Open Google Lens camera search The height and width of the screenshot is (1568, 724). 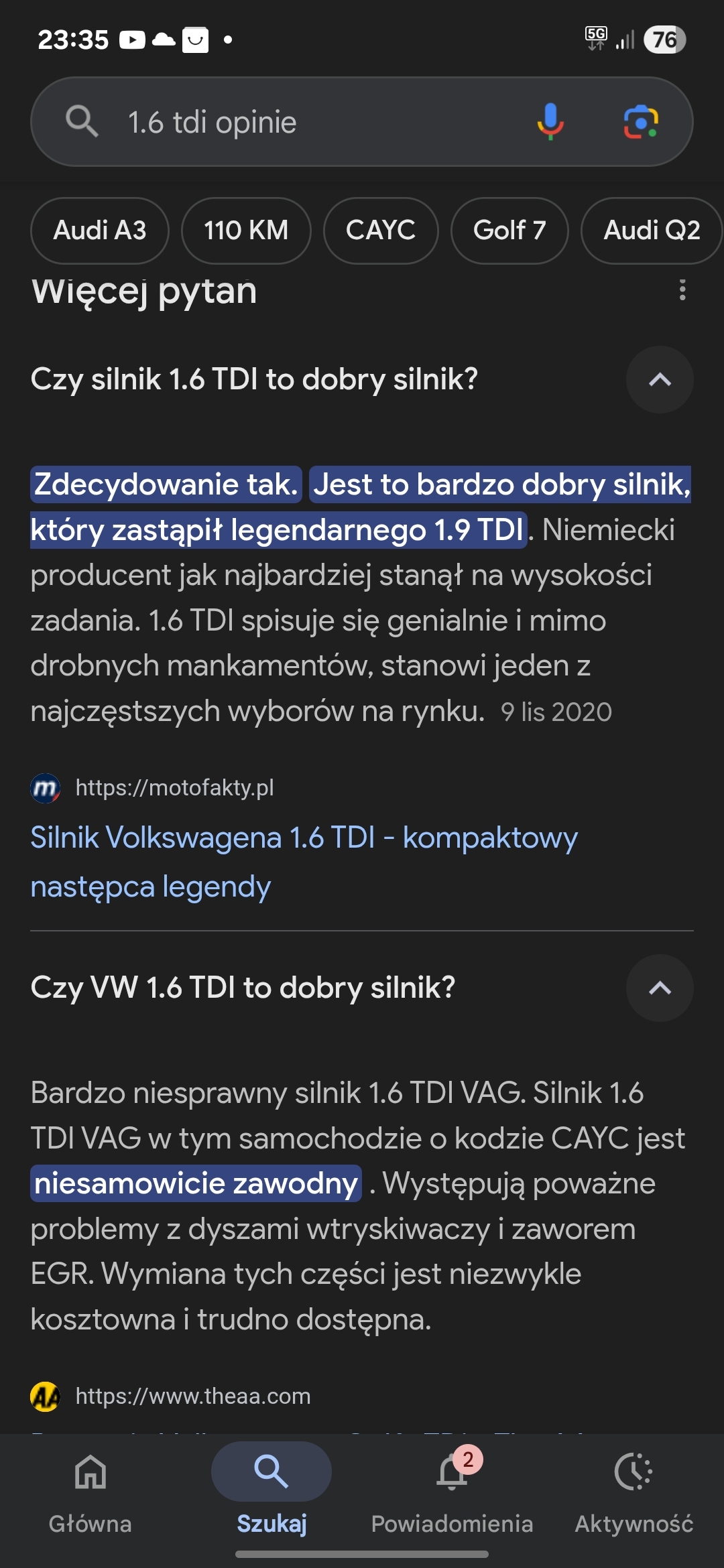point(641,122)
